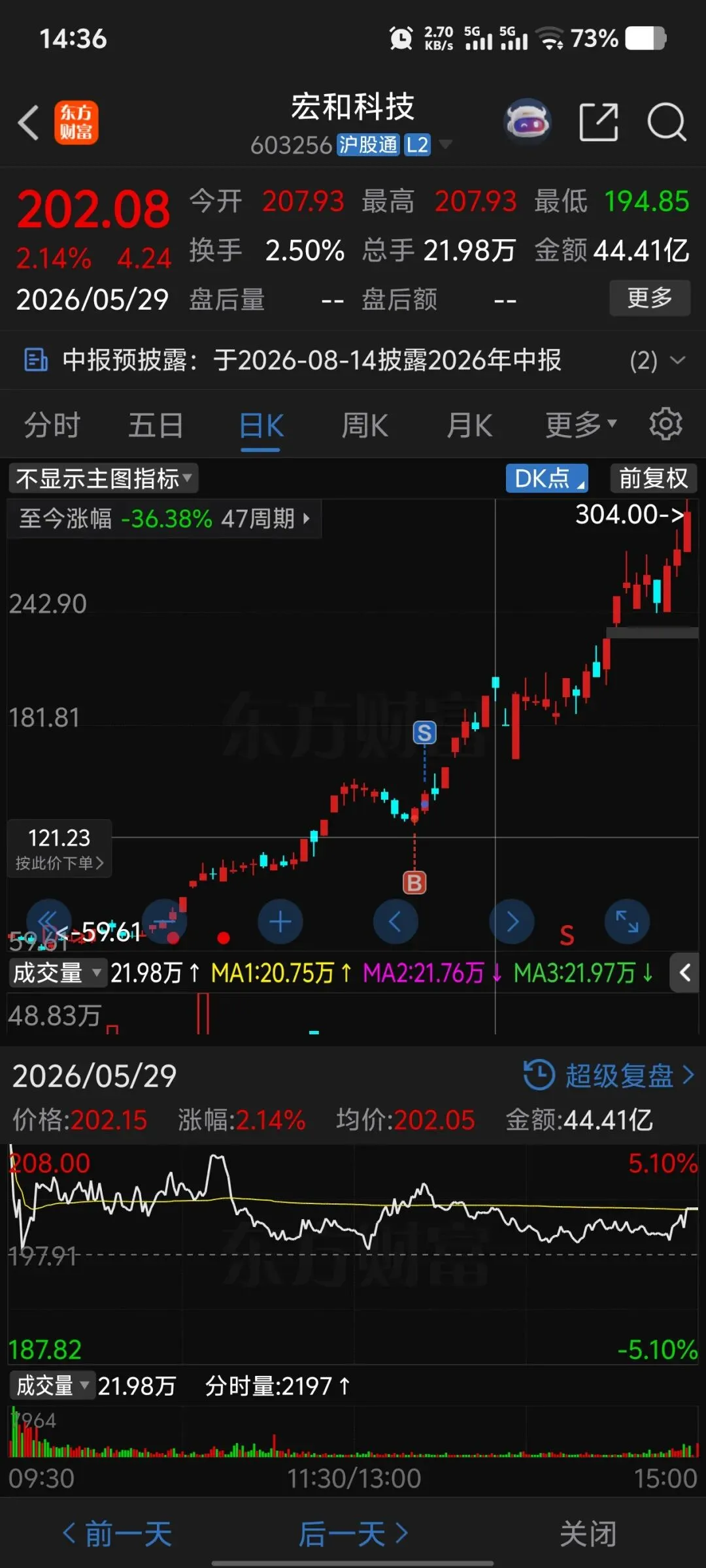The image size is (706, 1568).
Task: Go to 前一天 intraday data
Action: [116, 1533]
